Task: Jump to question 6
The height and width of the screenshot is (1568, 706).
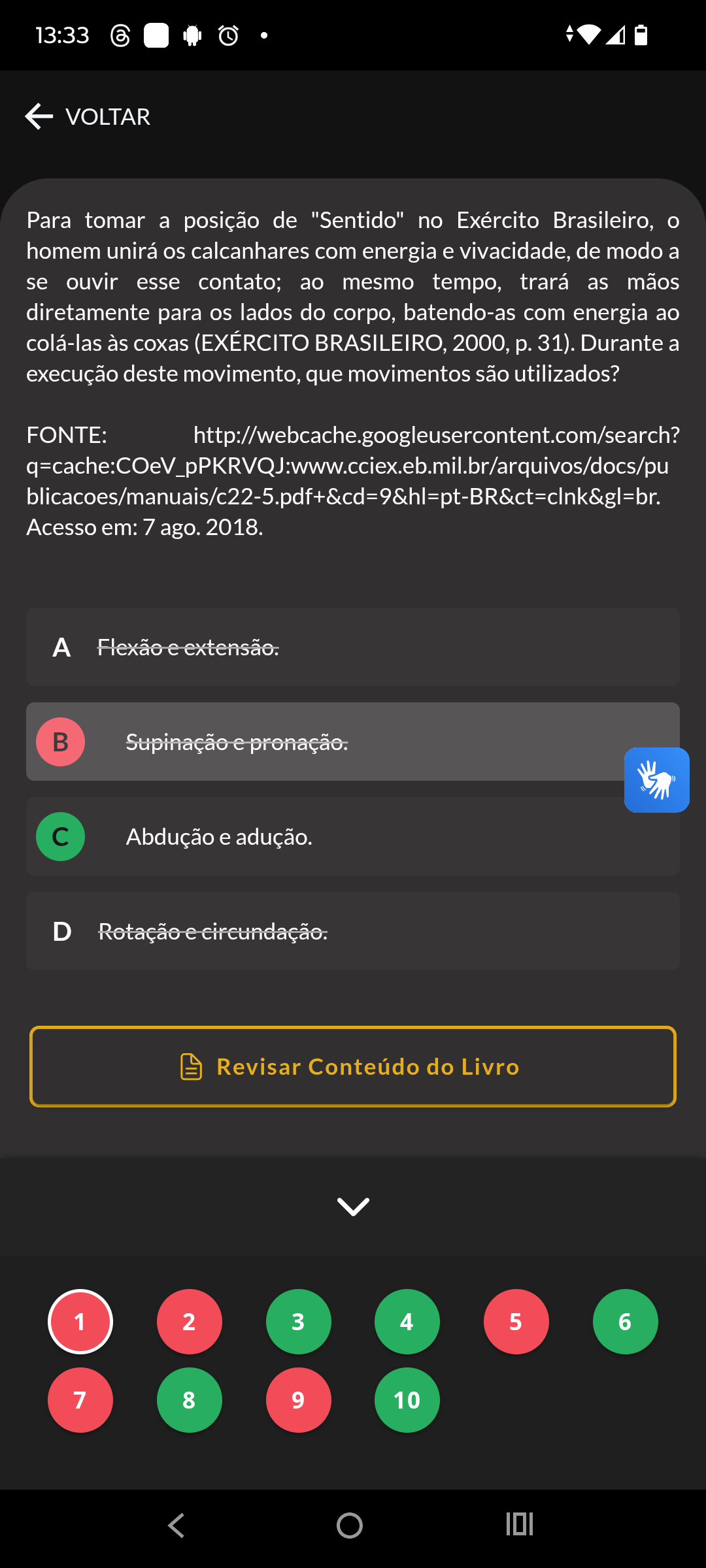Action: [x=626, y=1322]
